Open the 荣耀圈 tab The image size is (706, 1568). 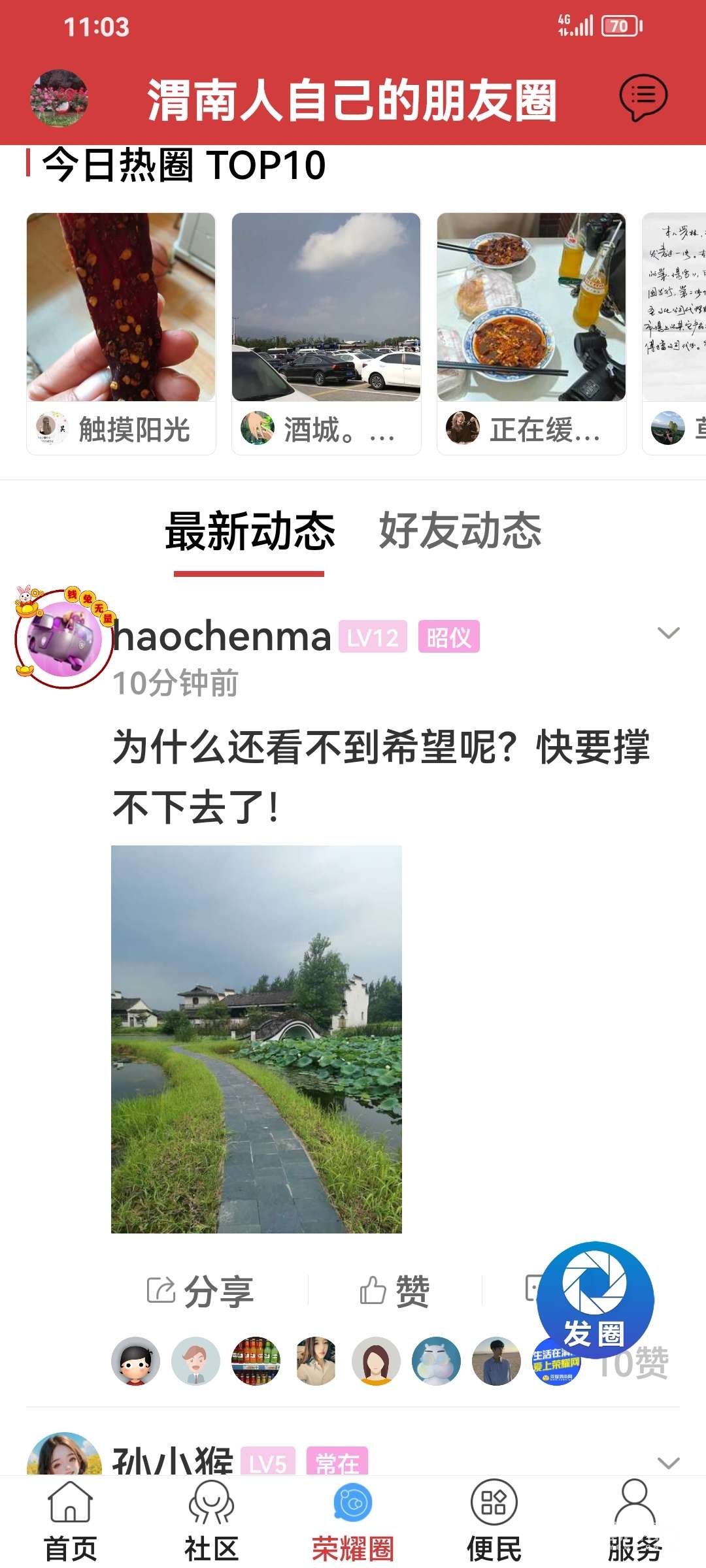353,1522
